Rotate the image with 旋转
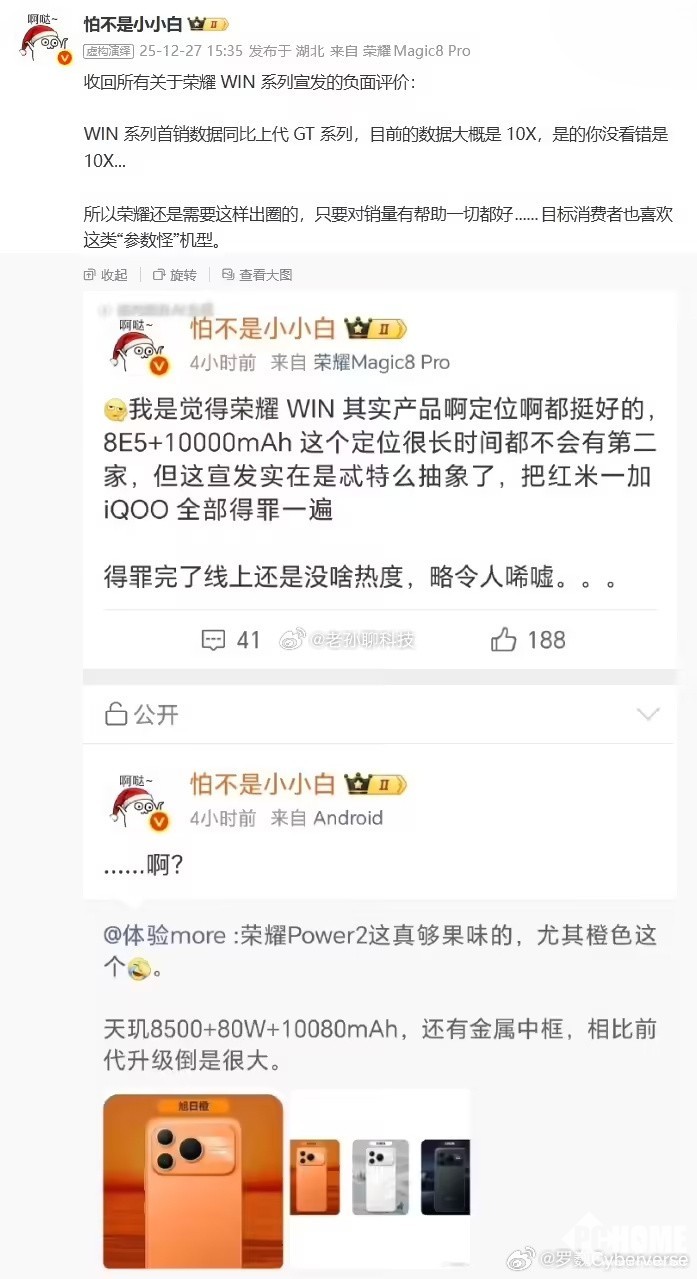The image size is (697, 1279). pyautogui.click(x=174, y=275)
